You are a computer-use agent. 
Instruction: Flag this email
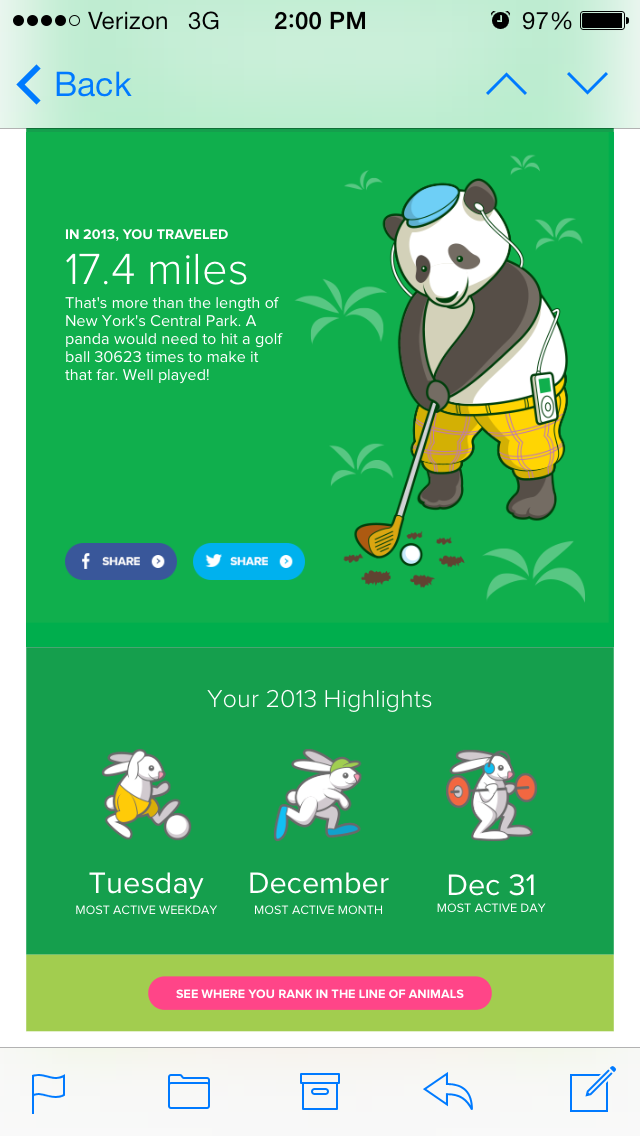(x=48, y=1091)
